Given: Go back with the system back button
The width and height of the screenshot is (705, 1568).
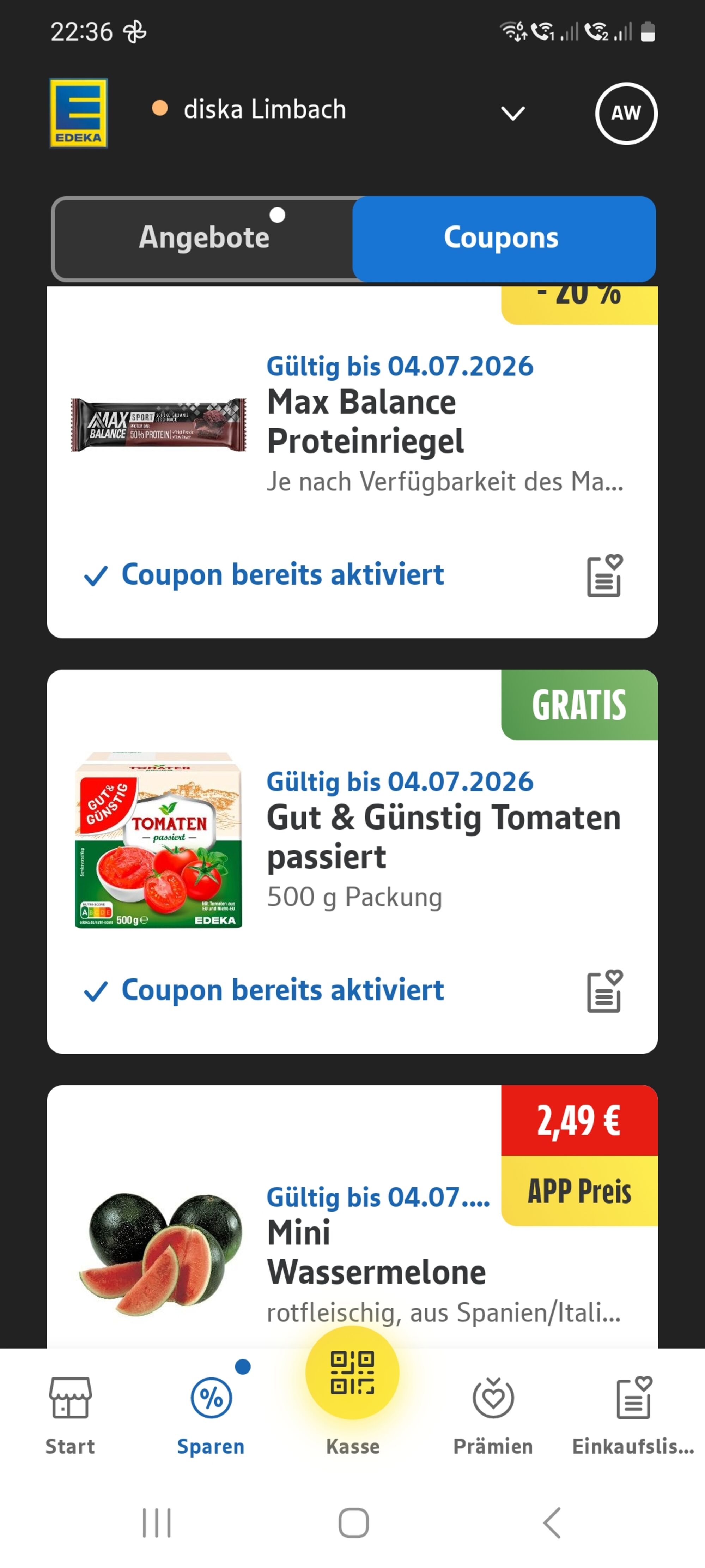Looking at the screenshot, I should click(x=551, y=1523).
